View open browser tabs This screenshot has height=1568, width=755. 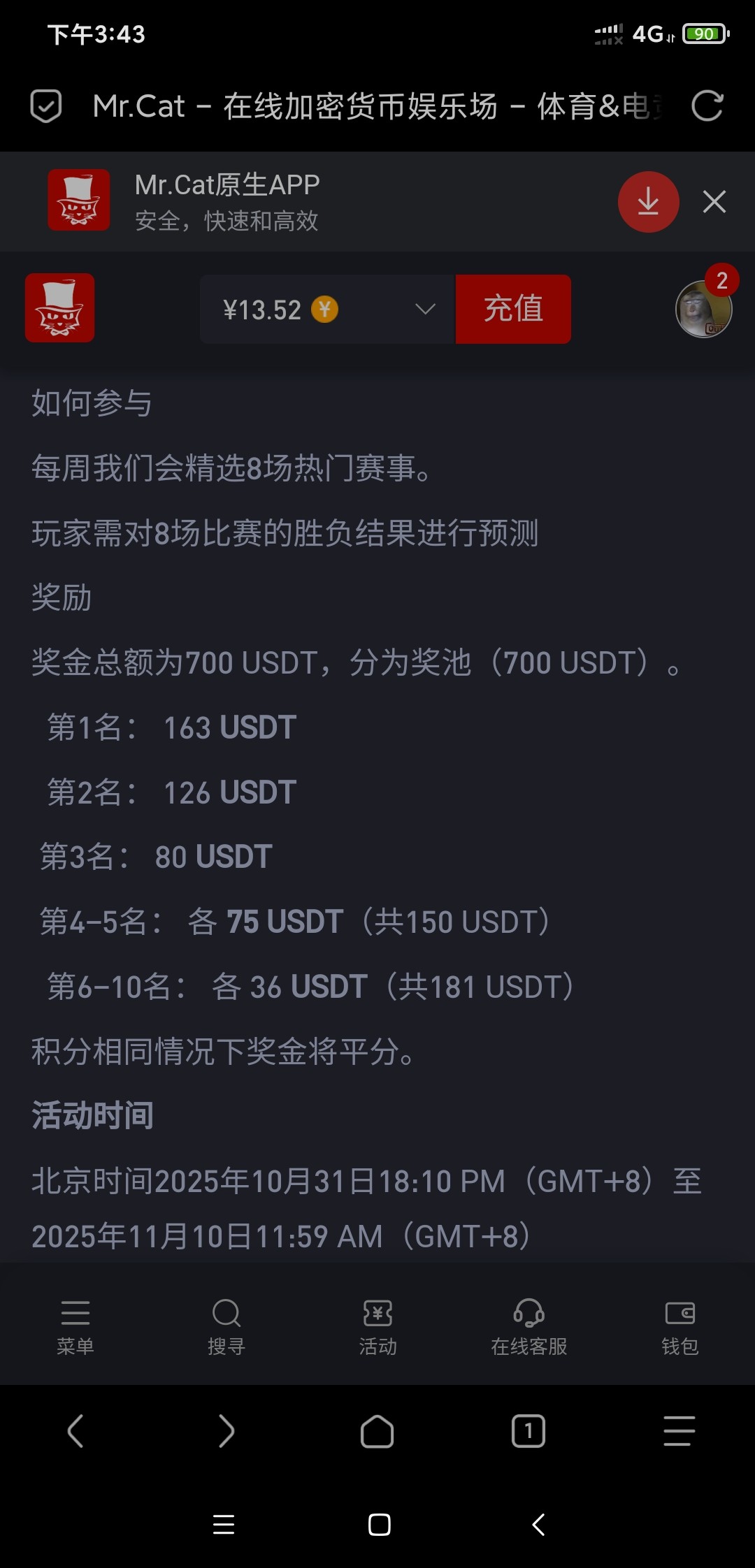pos(528,1431)
